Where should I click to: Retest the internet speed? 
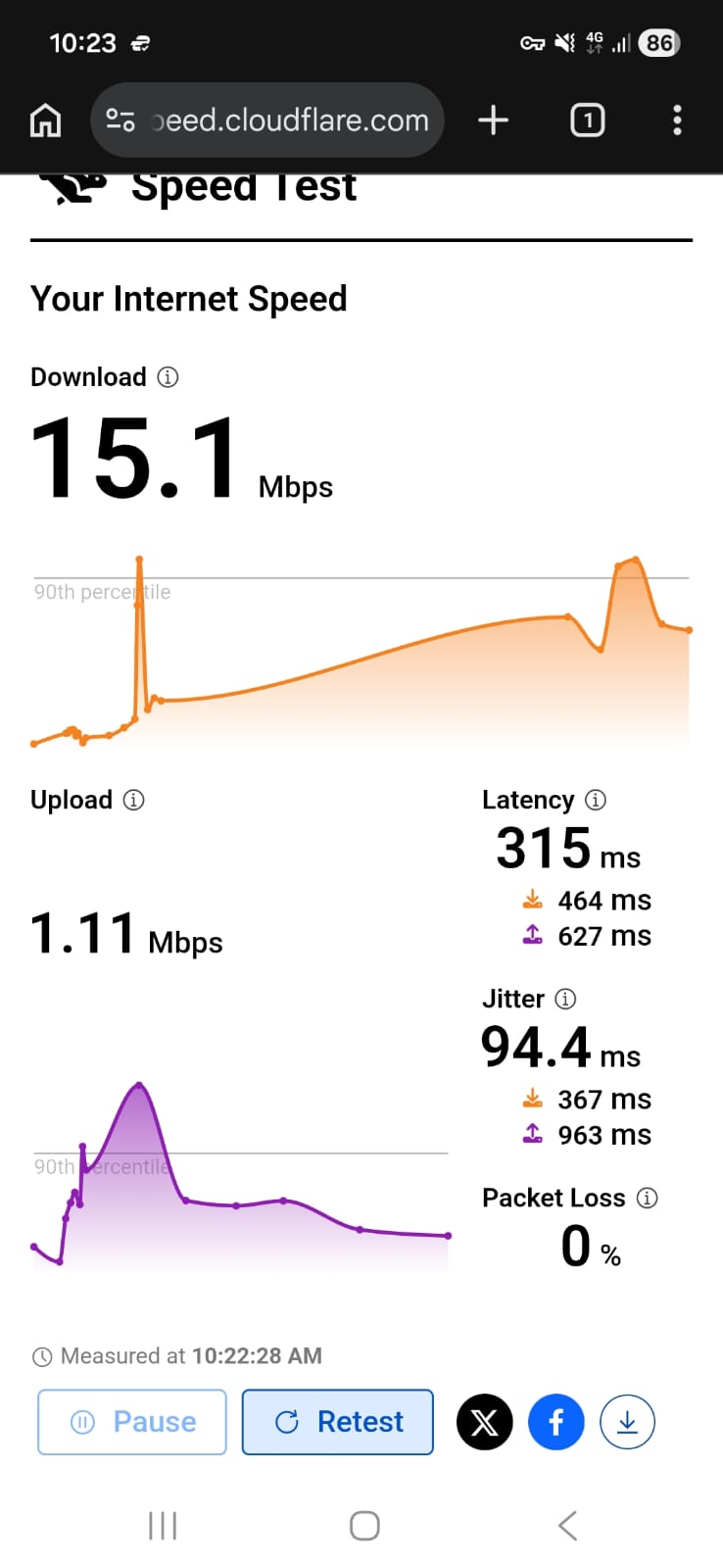pos(337,1422)
